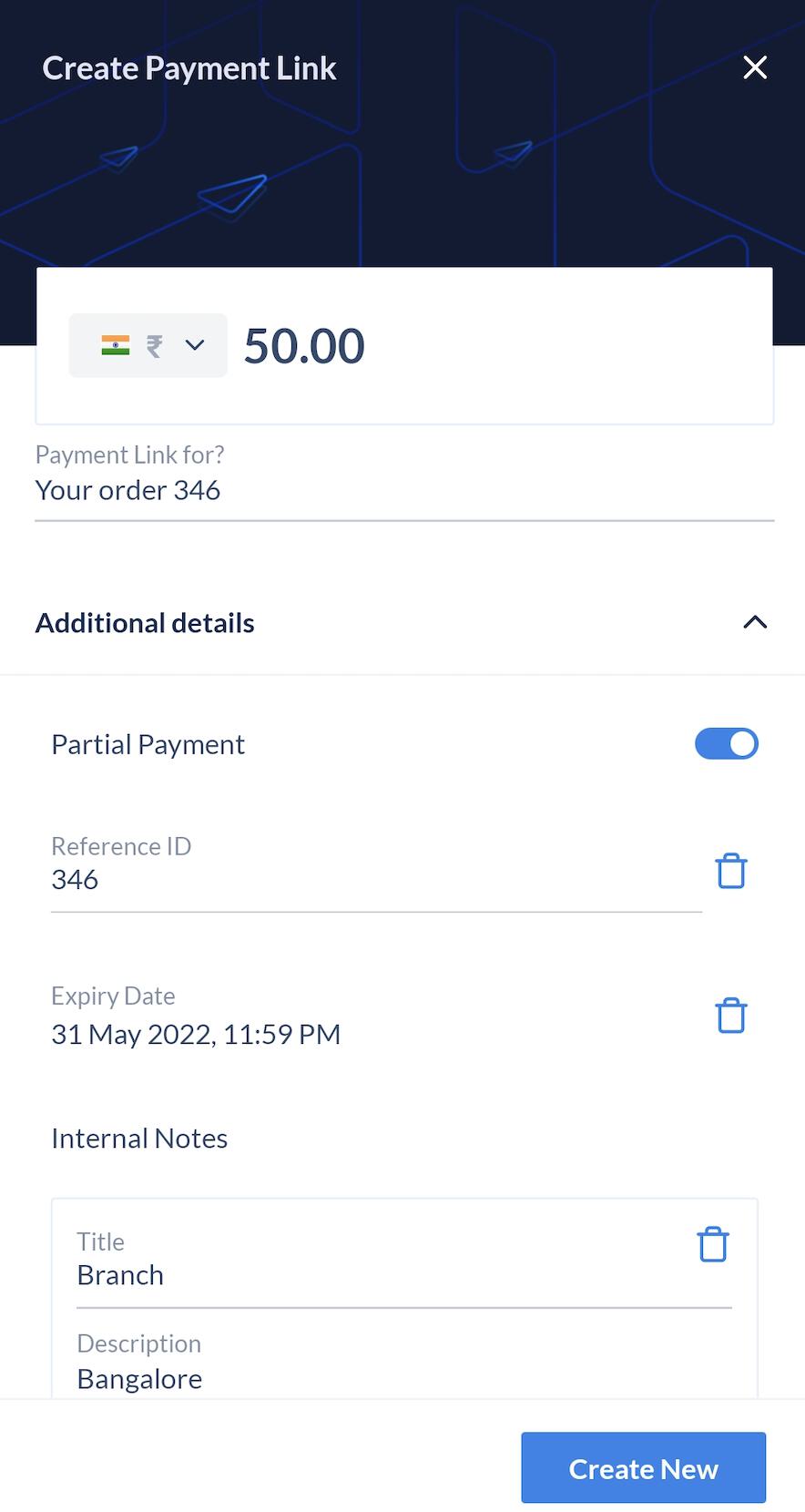This screenshot has width=805, height=1512.
Task: Turn off partial payments for this link
Action: pyautogui.click(x=726, y=743)
